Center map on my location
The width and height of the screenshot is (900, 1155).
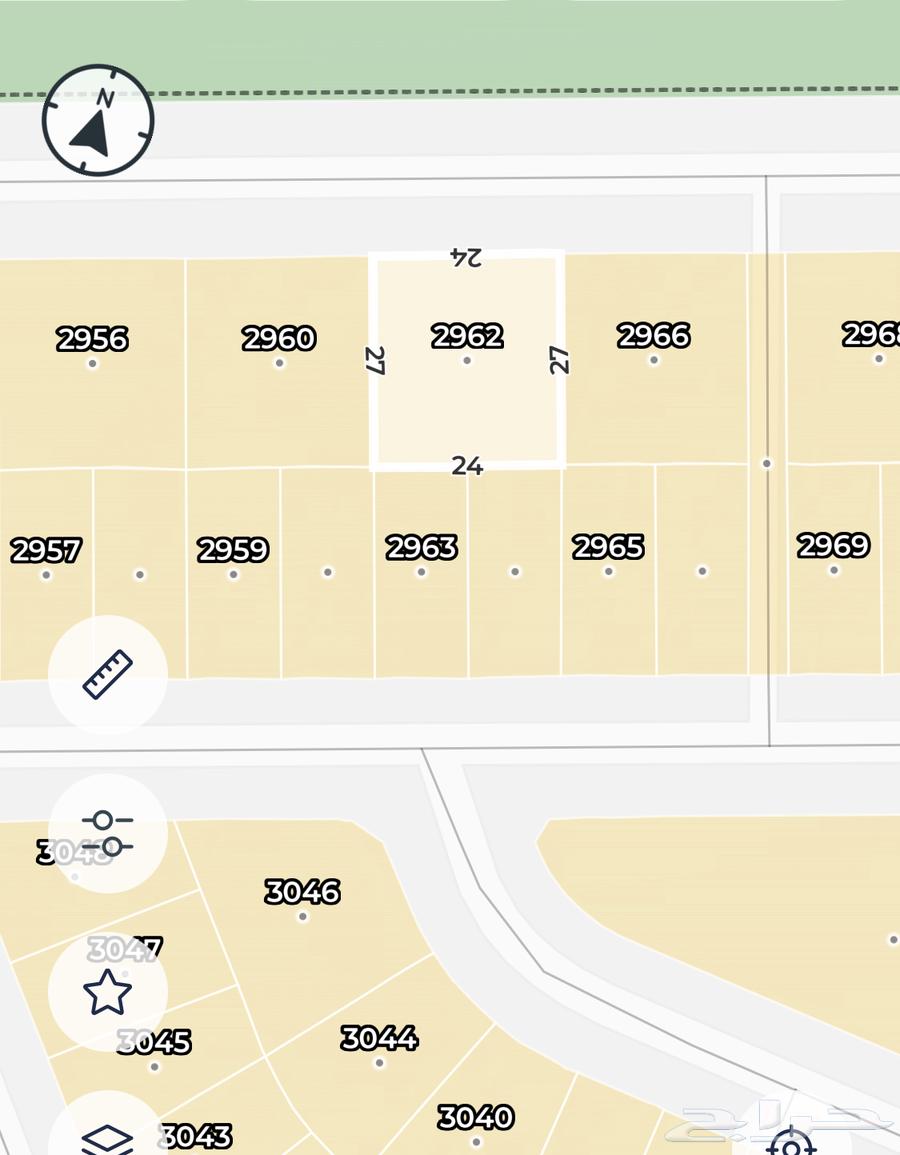791,1141
